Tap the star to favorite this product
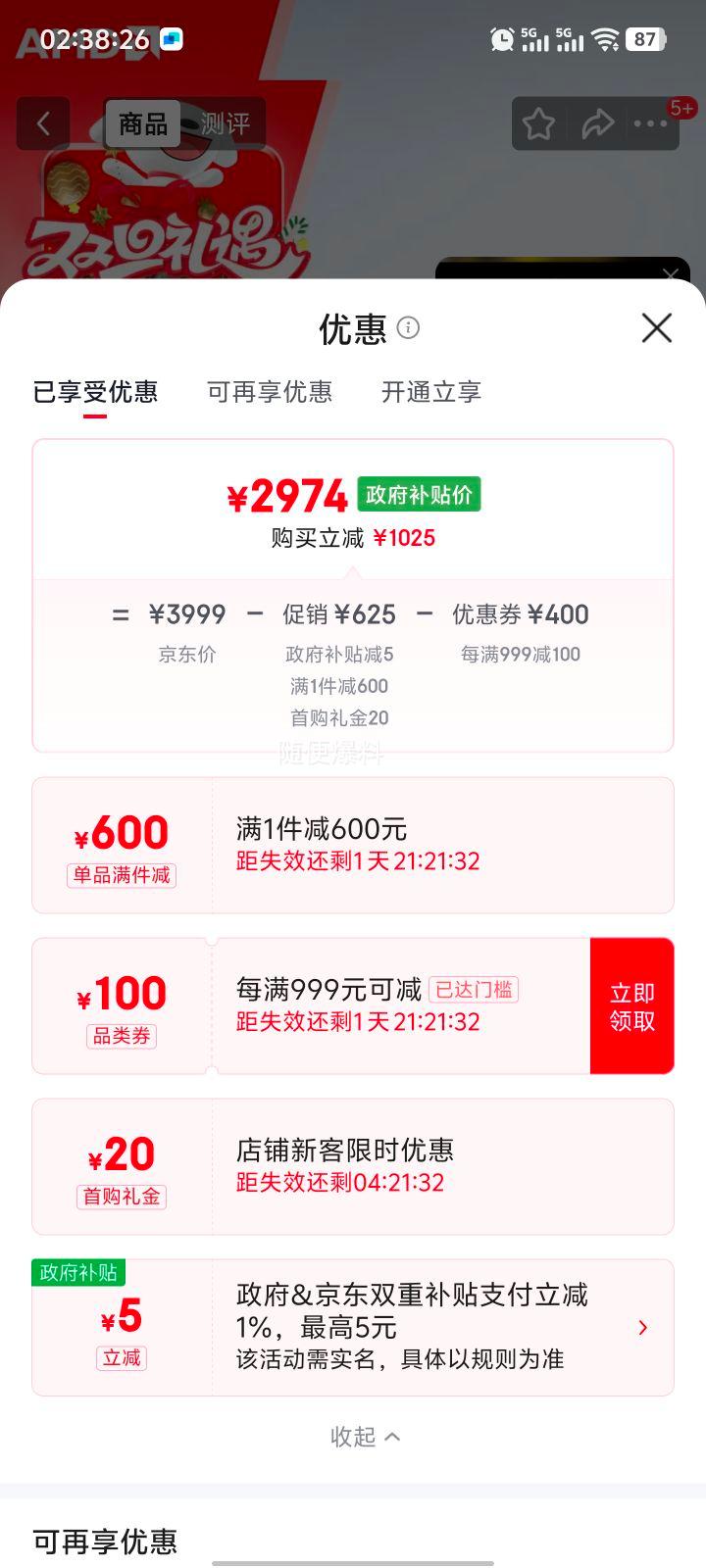The width and height of the screenshot is (706, 1568). (x=540, y=123)
